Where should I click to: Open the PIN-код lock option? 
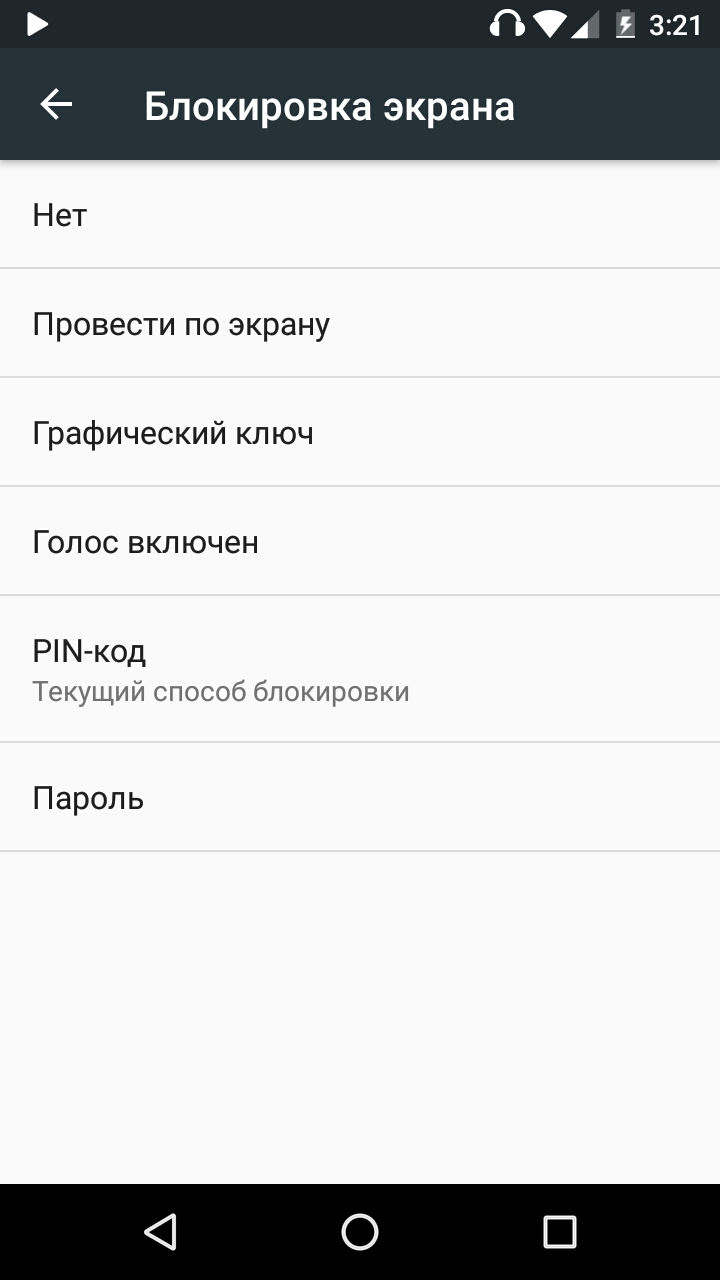pos(360,669)
